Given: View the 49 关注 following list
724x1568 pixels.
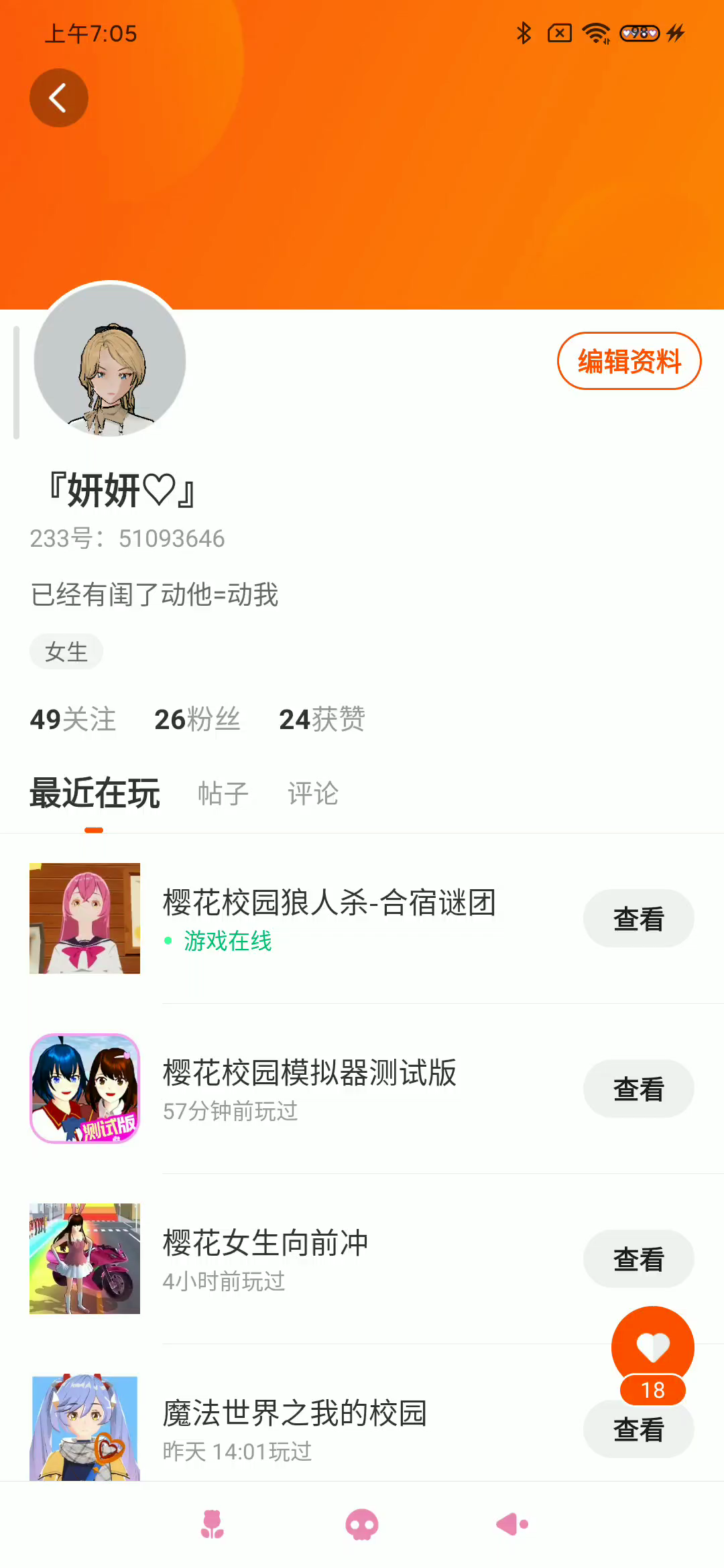Looking at the screenshot, I should pyautogui.click(x=72, y=719).
